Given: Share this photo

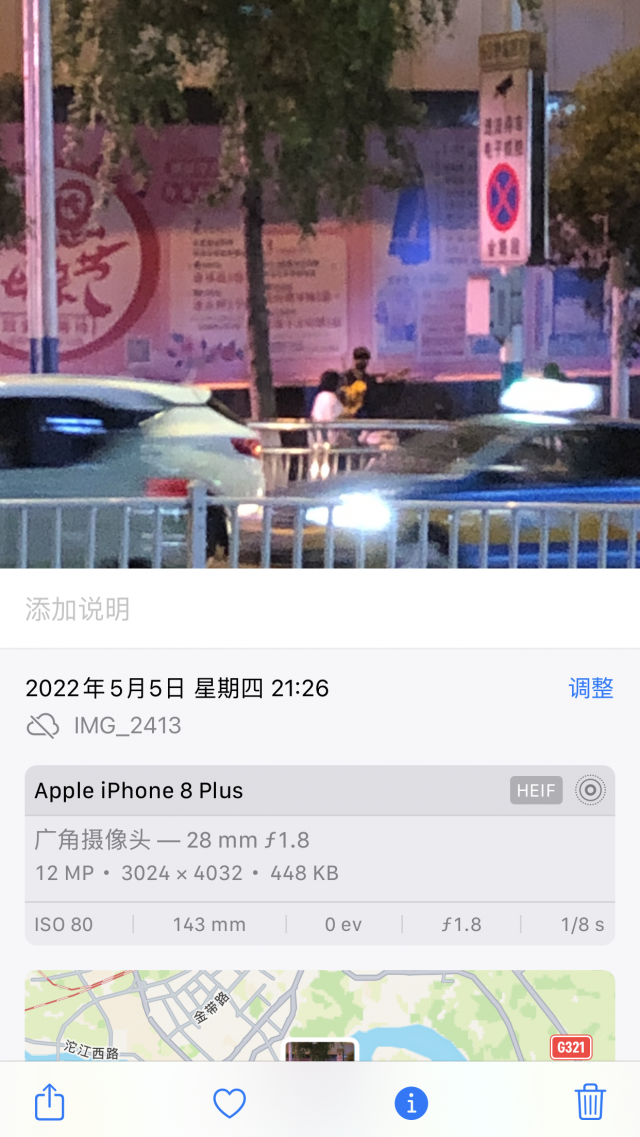Looking at the screenshot, I should (x=50, y=1103).
